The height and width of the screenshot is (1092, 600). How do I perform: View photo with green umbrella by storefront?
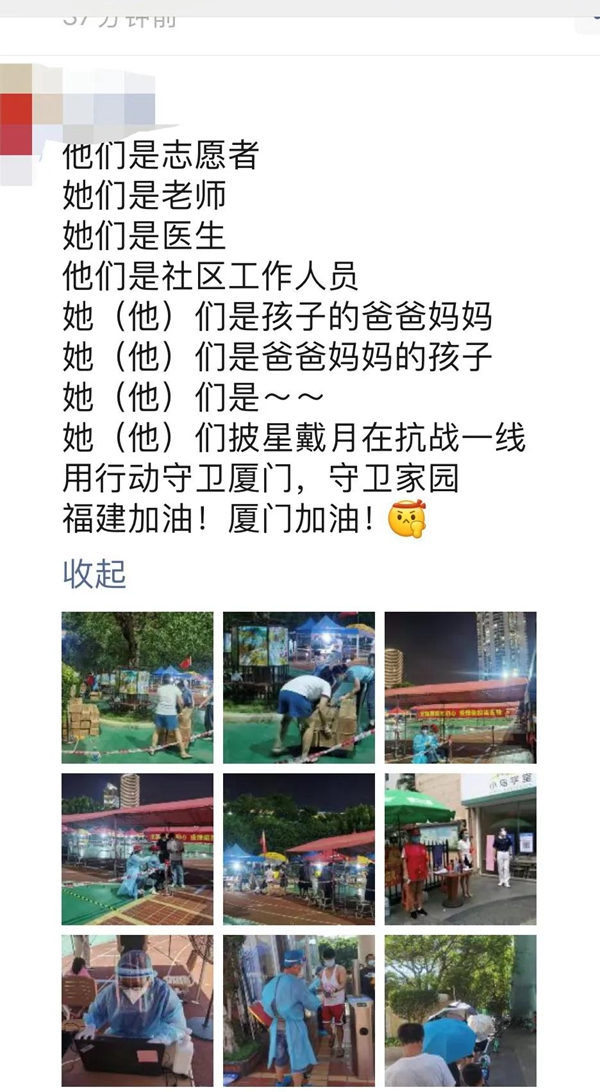pyautogui.click(x=460, y=849)
